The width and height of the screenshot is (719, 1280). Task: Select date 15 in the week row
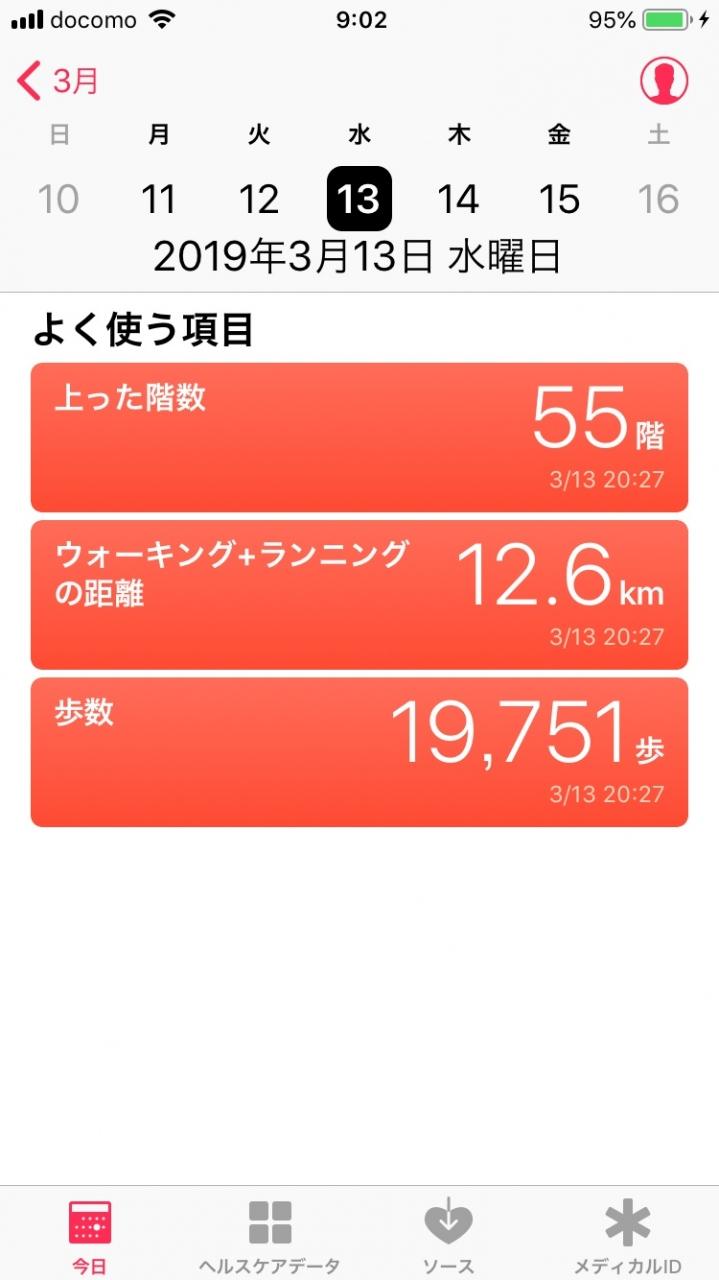559,199
